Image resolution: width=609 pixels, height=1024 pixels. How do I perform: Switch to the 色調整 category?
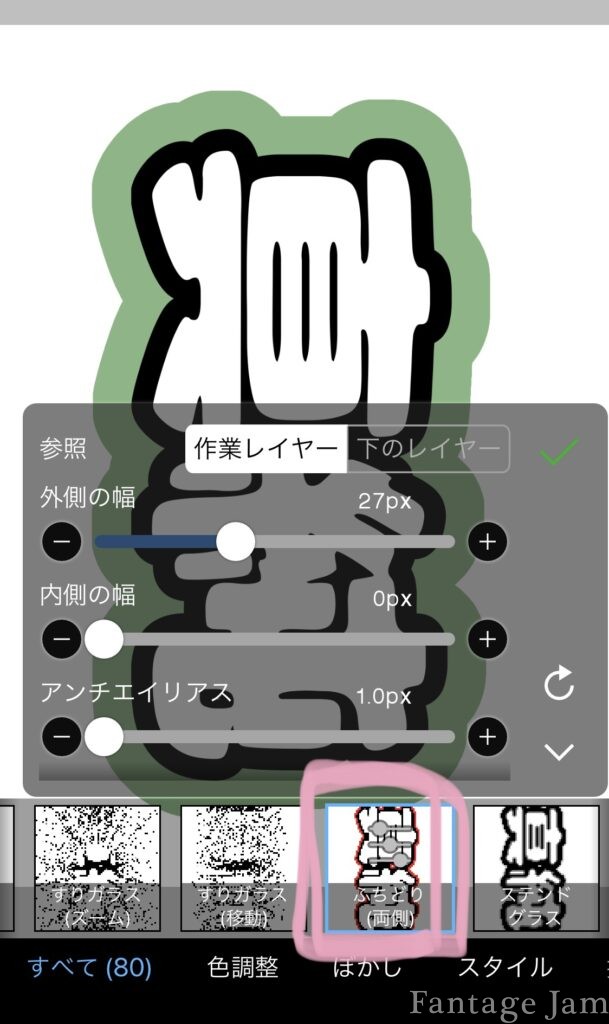coord(242,967)
